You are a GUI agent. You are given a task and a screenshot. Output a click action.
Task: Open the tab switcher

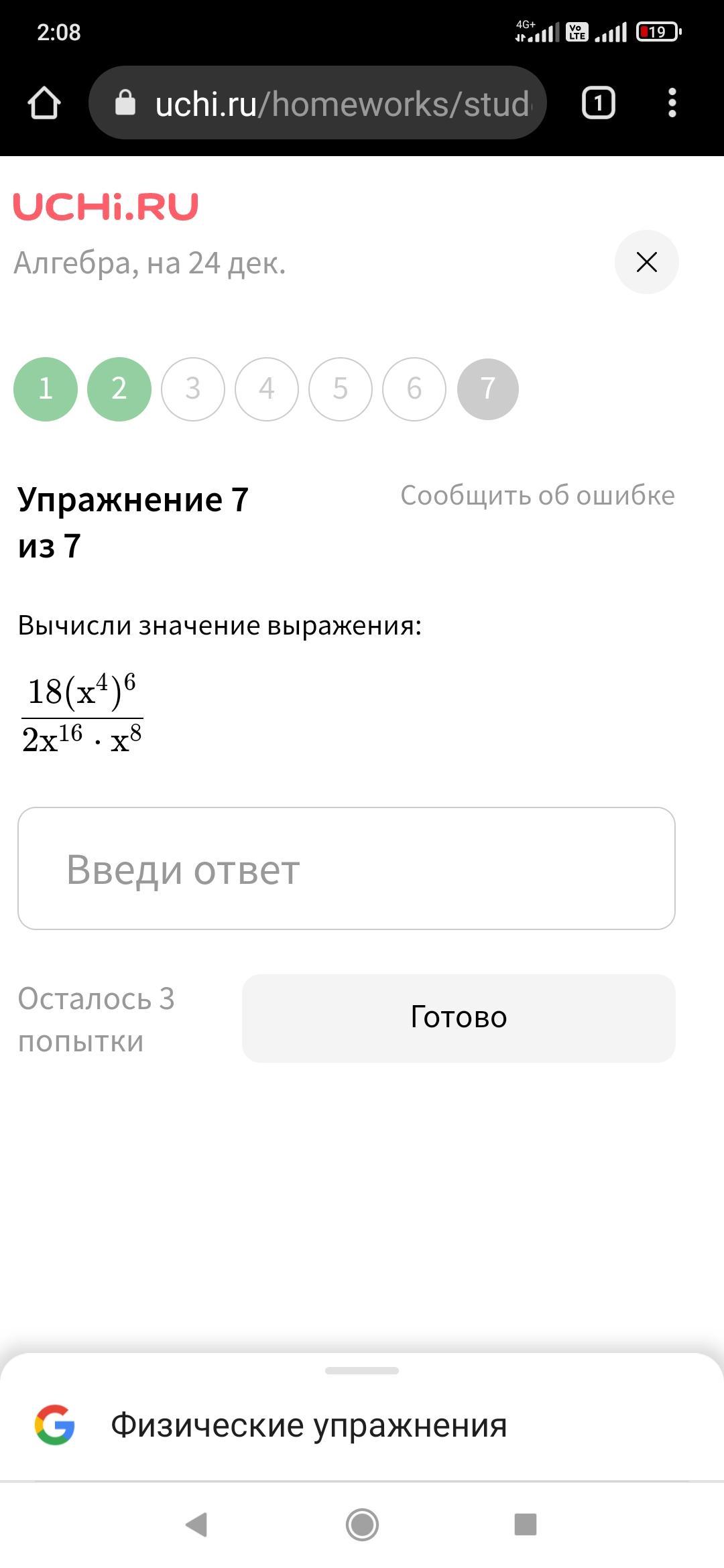pos(598,103)
